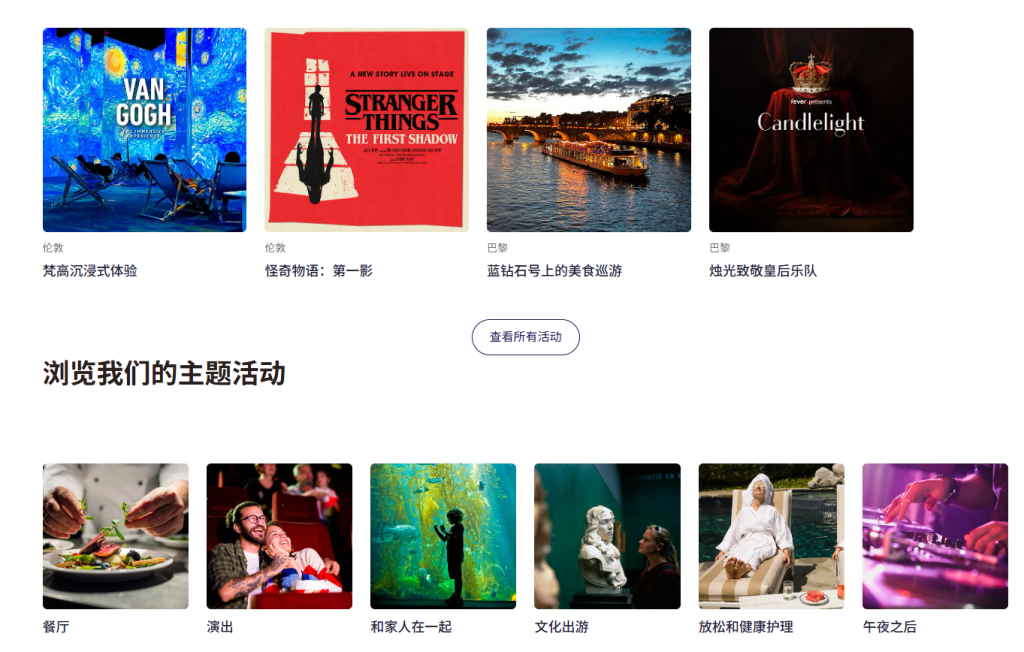Open the 烛光致敬皇后乐队 event card
1024x652 pixels.
(x=810, y=130)
